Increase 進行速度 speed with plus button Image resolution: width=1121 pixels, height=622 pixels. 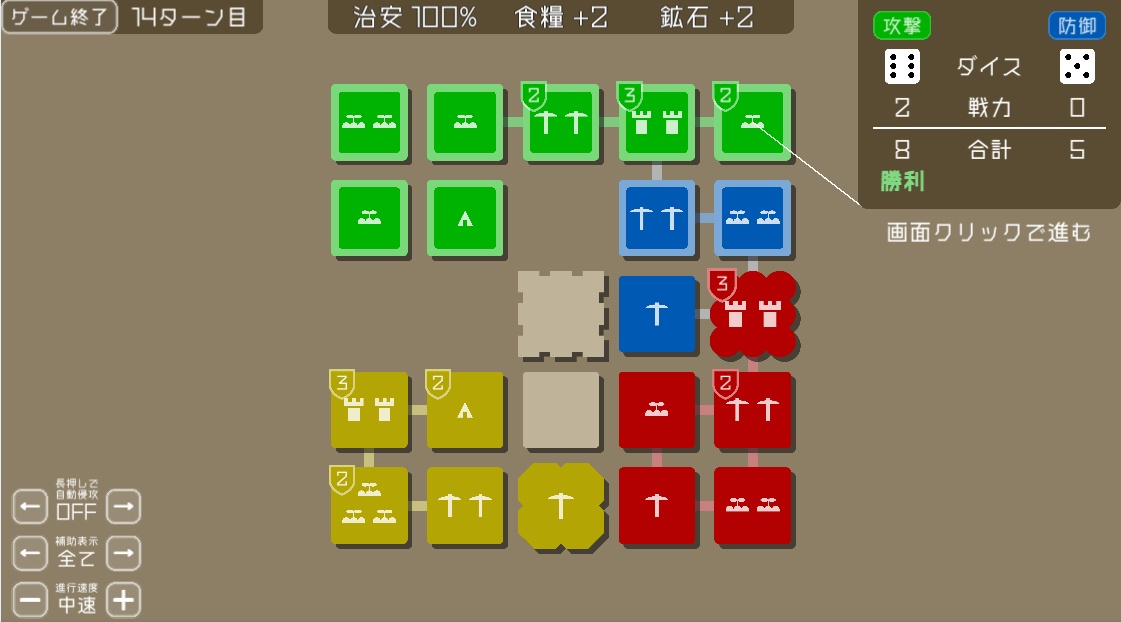point(123,600)
